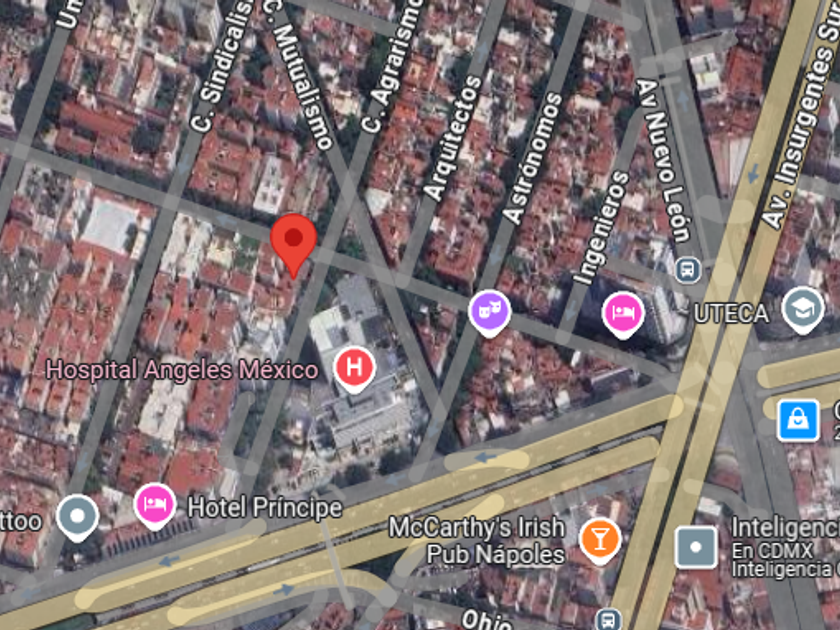Select the Hotel Príncipe pin
This screenshot has height=630, width=840.
point(155,506)
